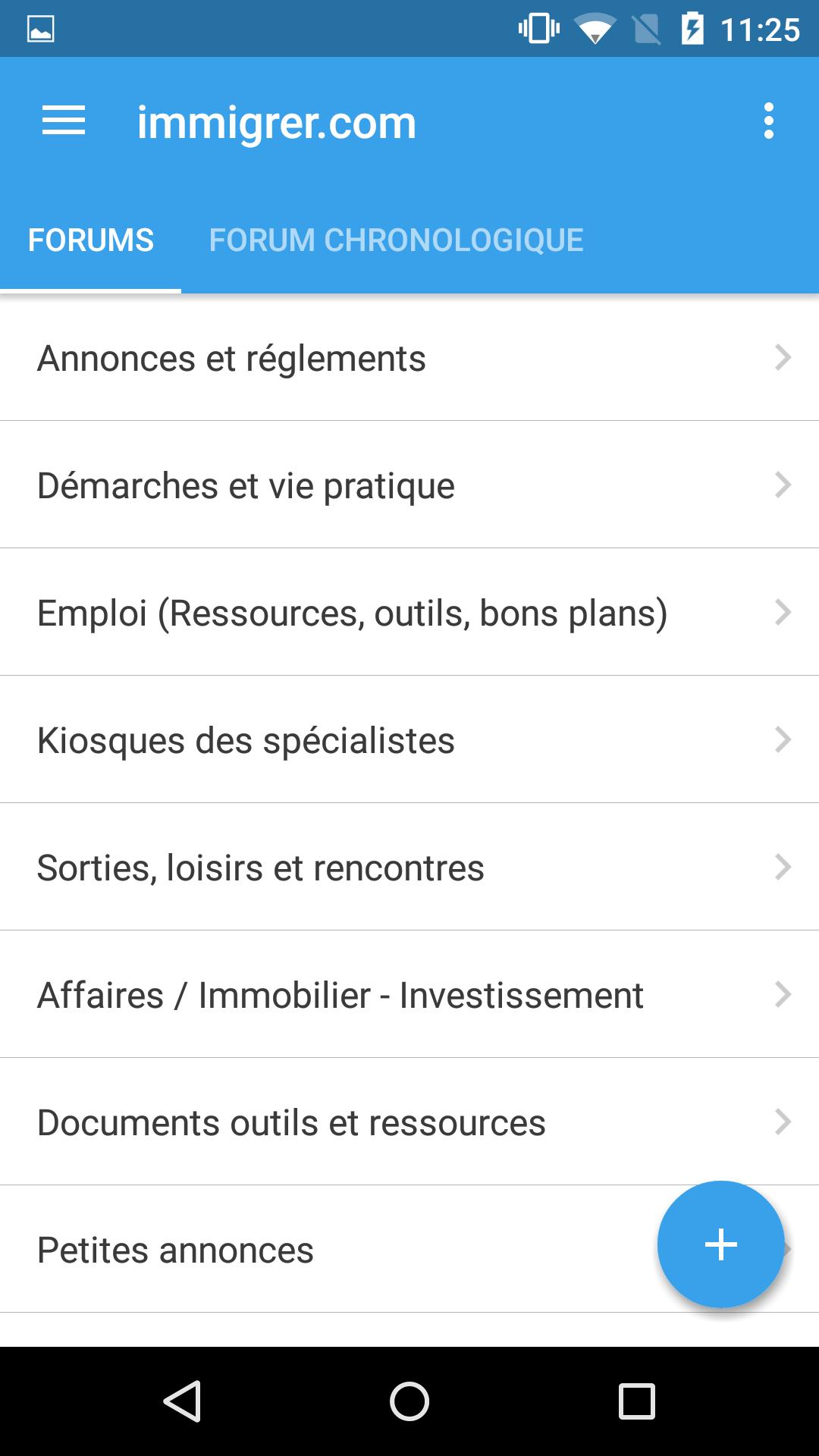Select the Forums tab

91,240
